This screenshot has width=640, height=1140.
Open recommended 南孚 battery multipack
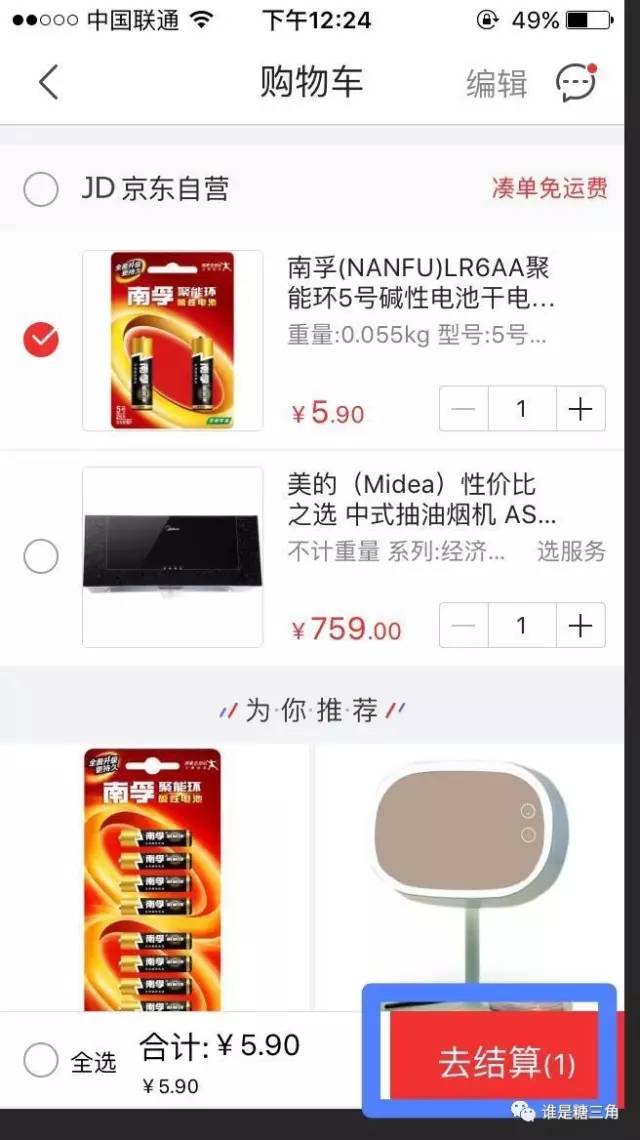[x=154, y=878]
